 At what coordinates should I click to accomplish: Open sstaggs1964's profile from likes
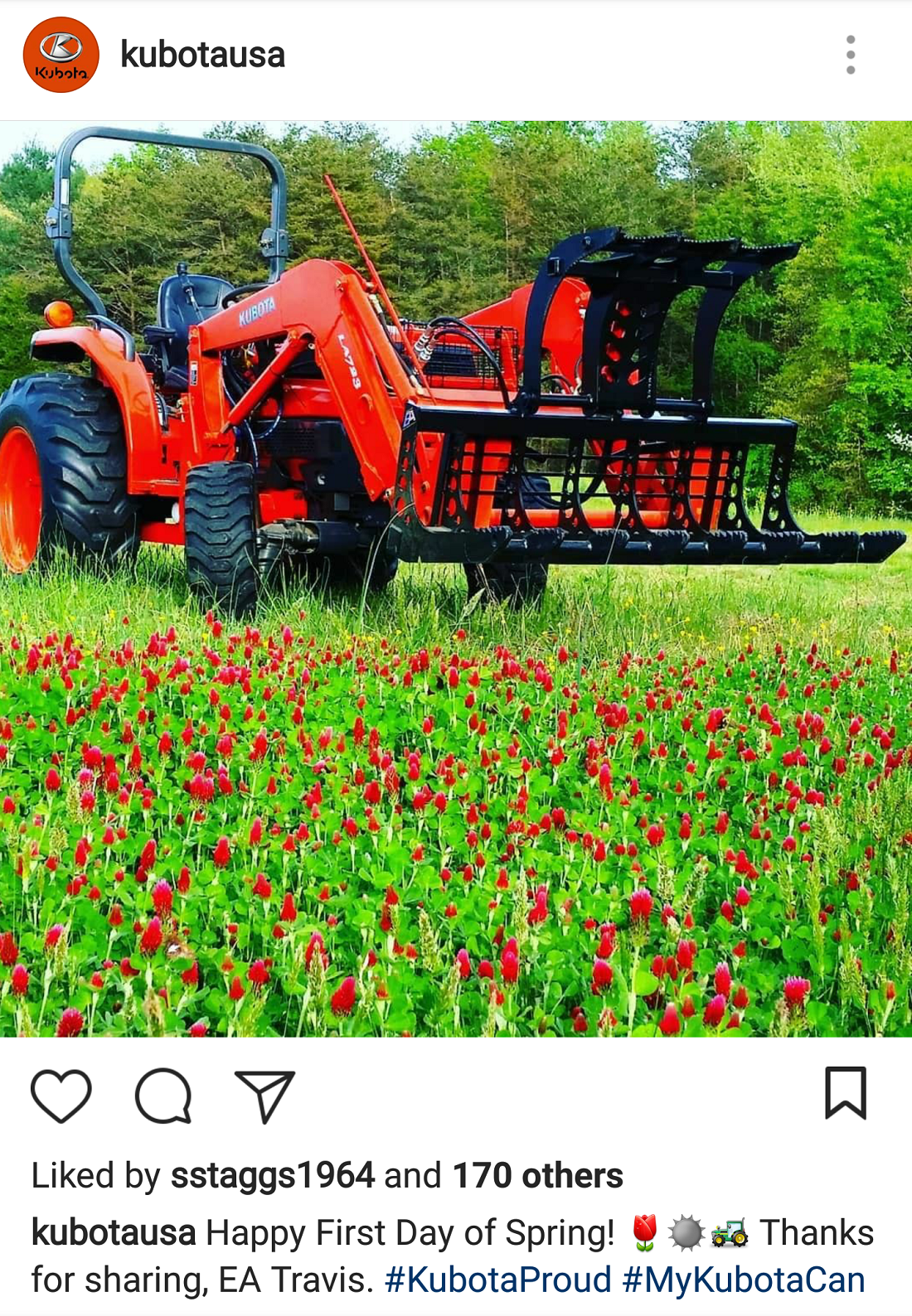(273, 1175)
